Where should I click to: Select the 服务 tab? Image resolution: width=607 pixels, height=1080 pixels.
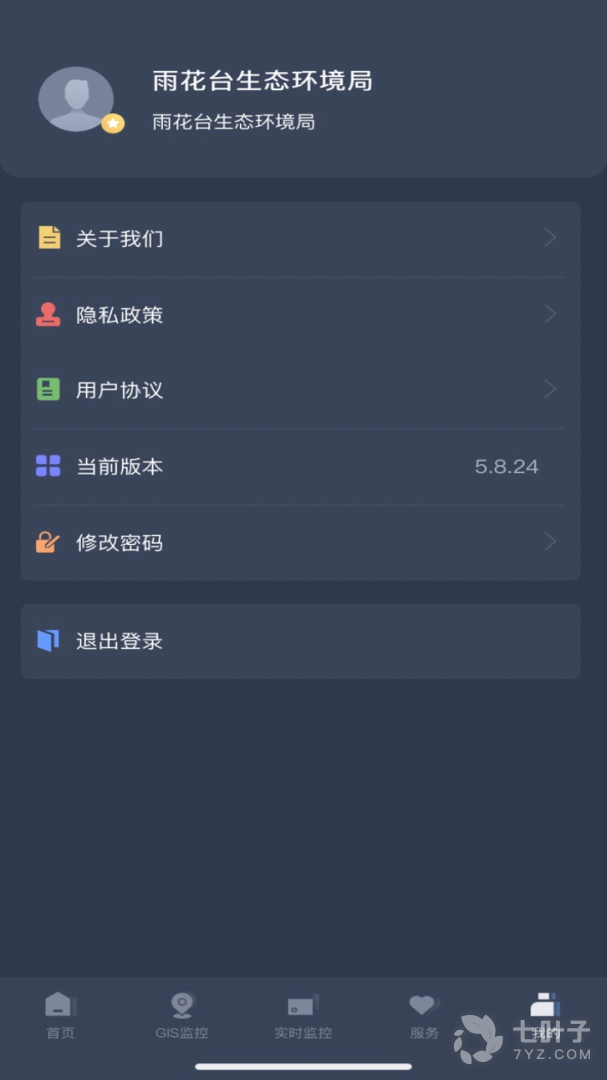[x=424, y=1015]
